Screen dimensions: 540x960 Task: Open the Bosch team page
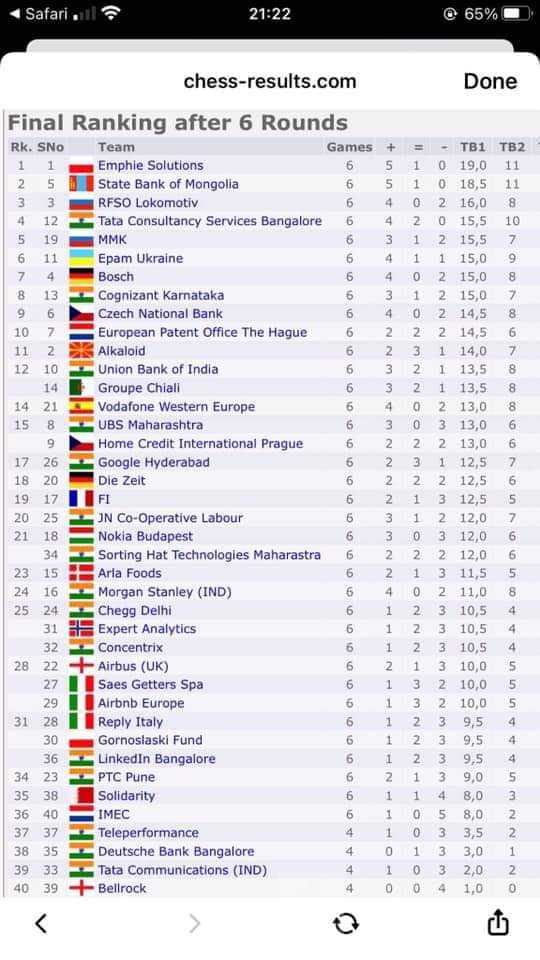pyautogui.click(x=116, y=277)
